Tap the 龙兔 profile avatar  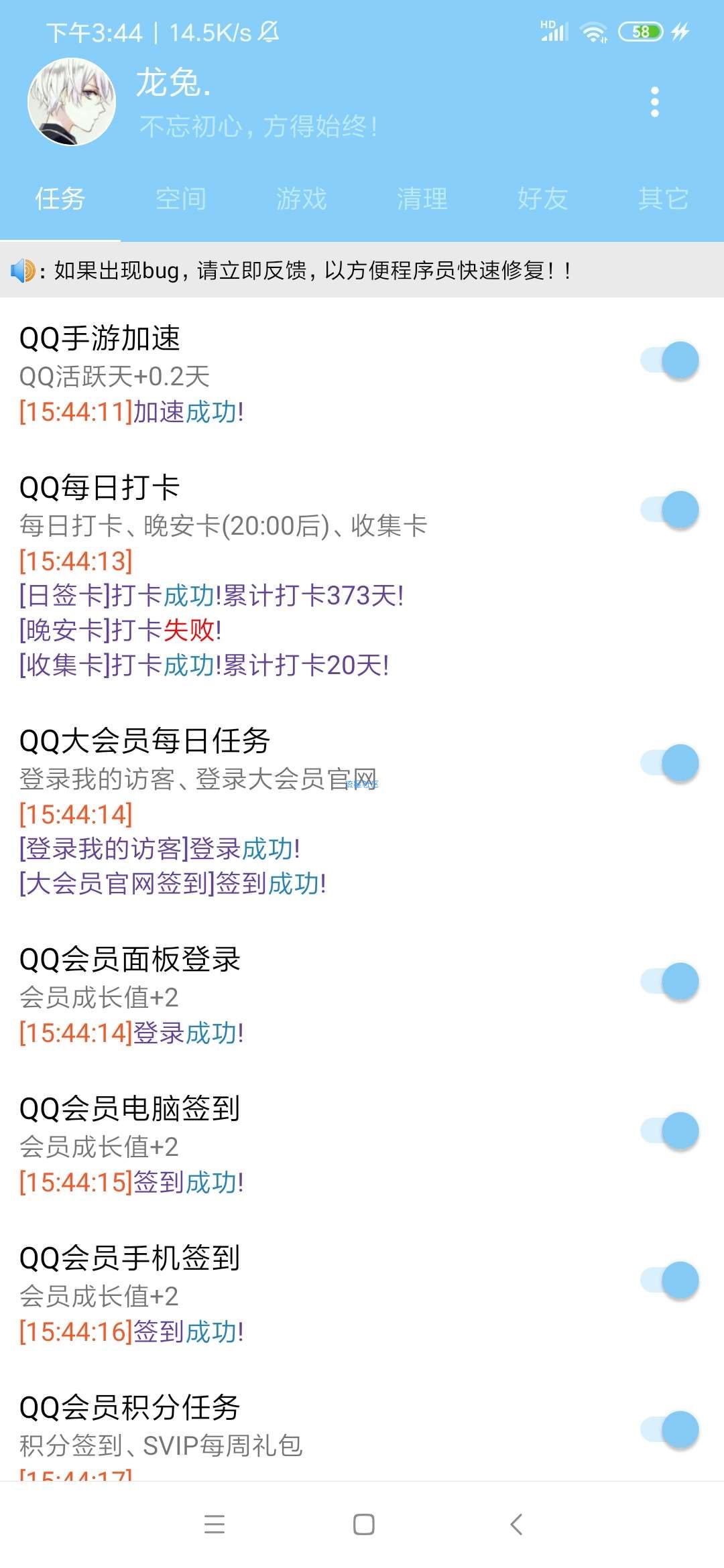click(72, 102)
